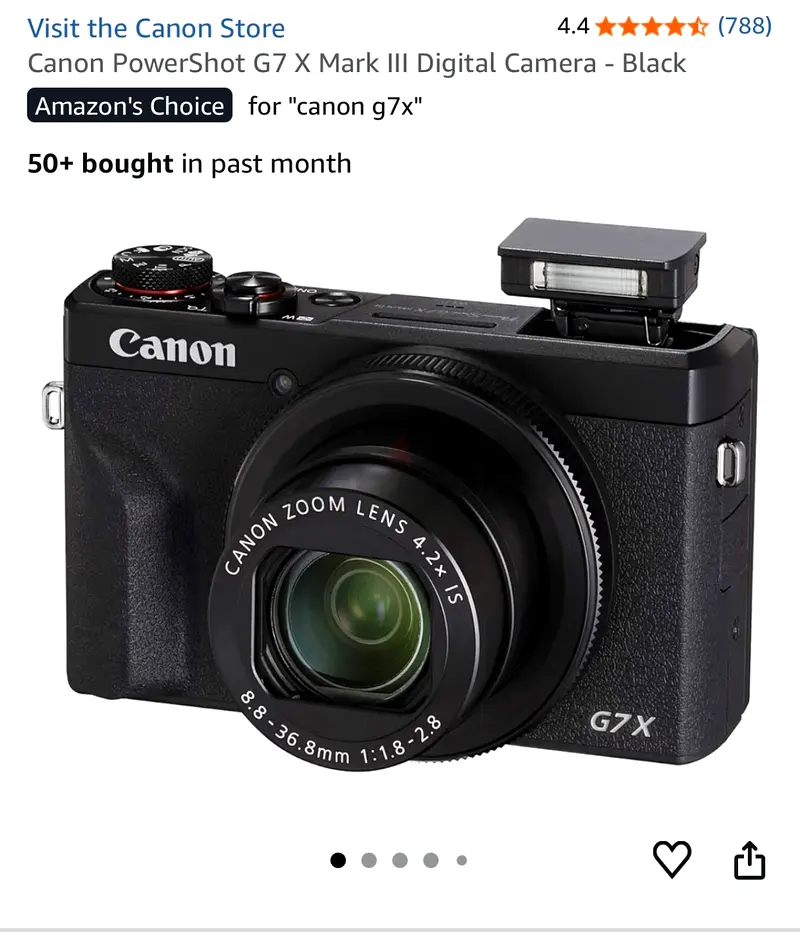This screenshot has width=800, height=944.
Task: Share this product listing
Action: tap(750, 860)
